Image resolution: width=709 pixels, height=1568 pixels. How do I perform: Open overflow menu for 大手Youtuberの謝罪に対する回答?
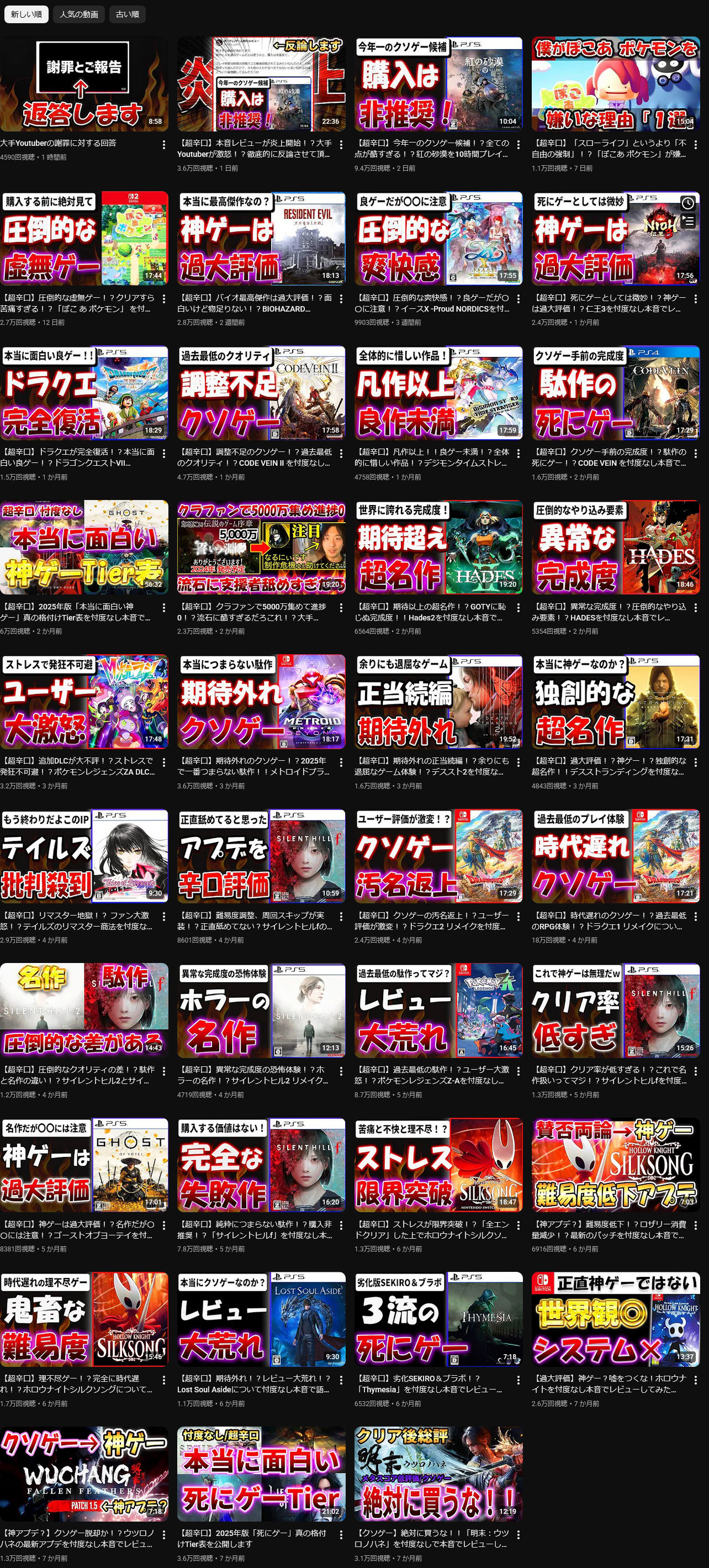click(x=163, y=145)
